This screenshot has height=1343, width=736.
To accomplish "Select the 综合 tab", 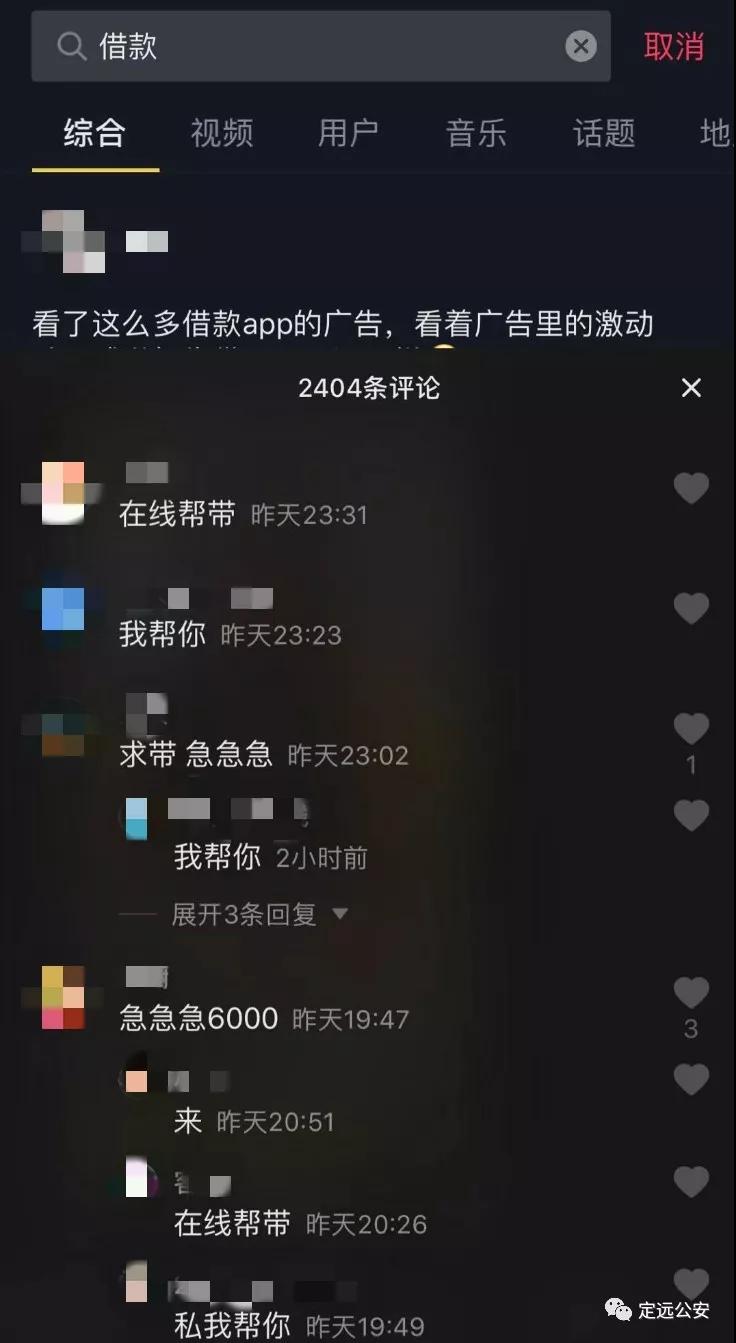I will [x=94, y=133].
